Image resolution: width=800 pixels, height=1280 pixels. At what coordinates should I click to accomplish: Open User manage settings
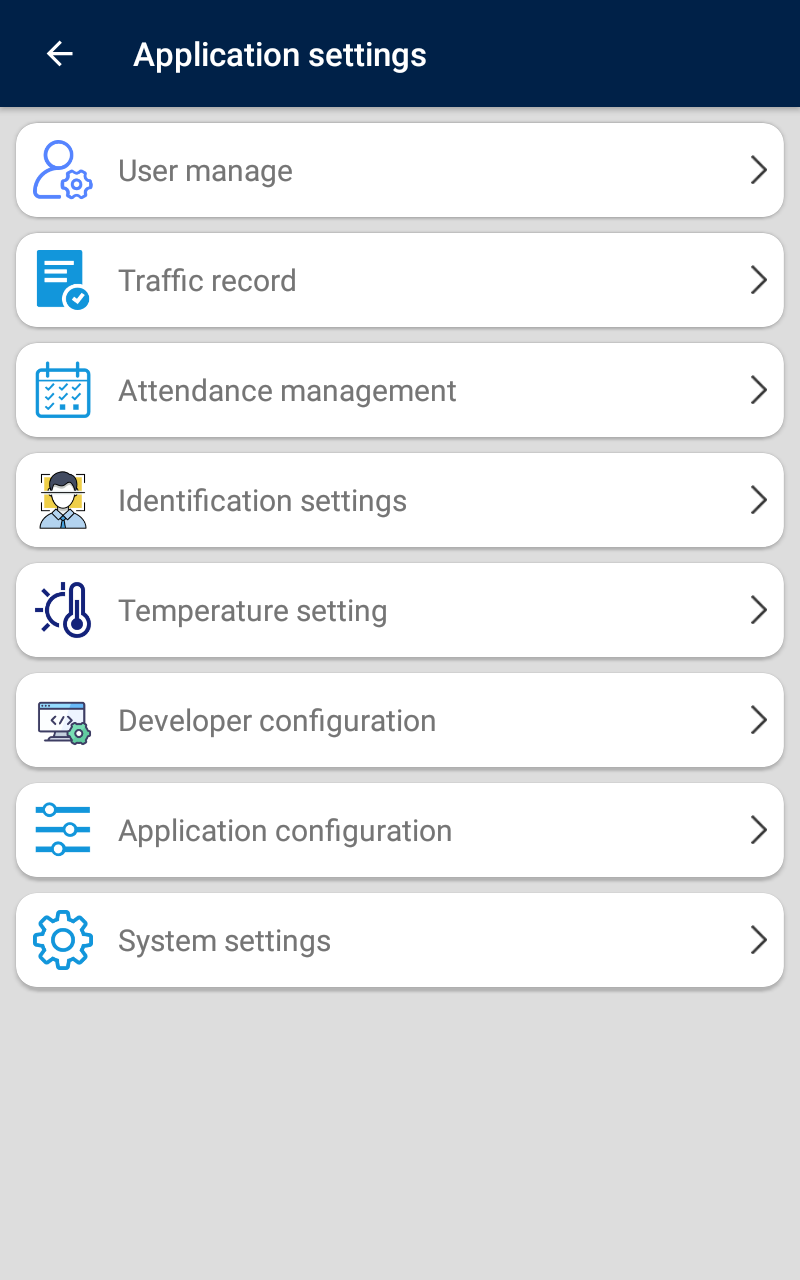400,170
